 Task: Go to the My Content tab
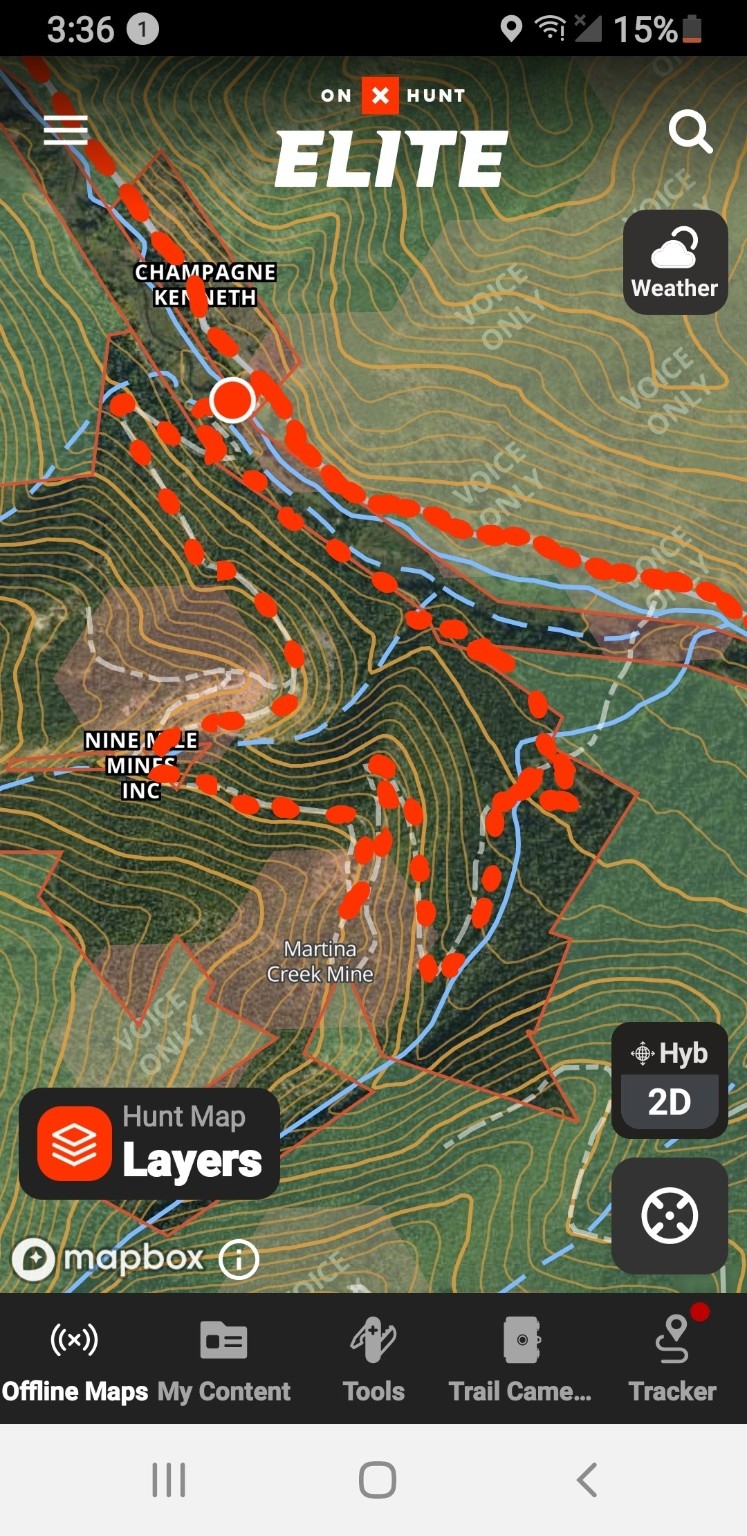pos(224,1360)
